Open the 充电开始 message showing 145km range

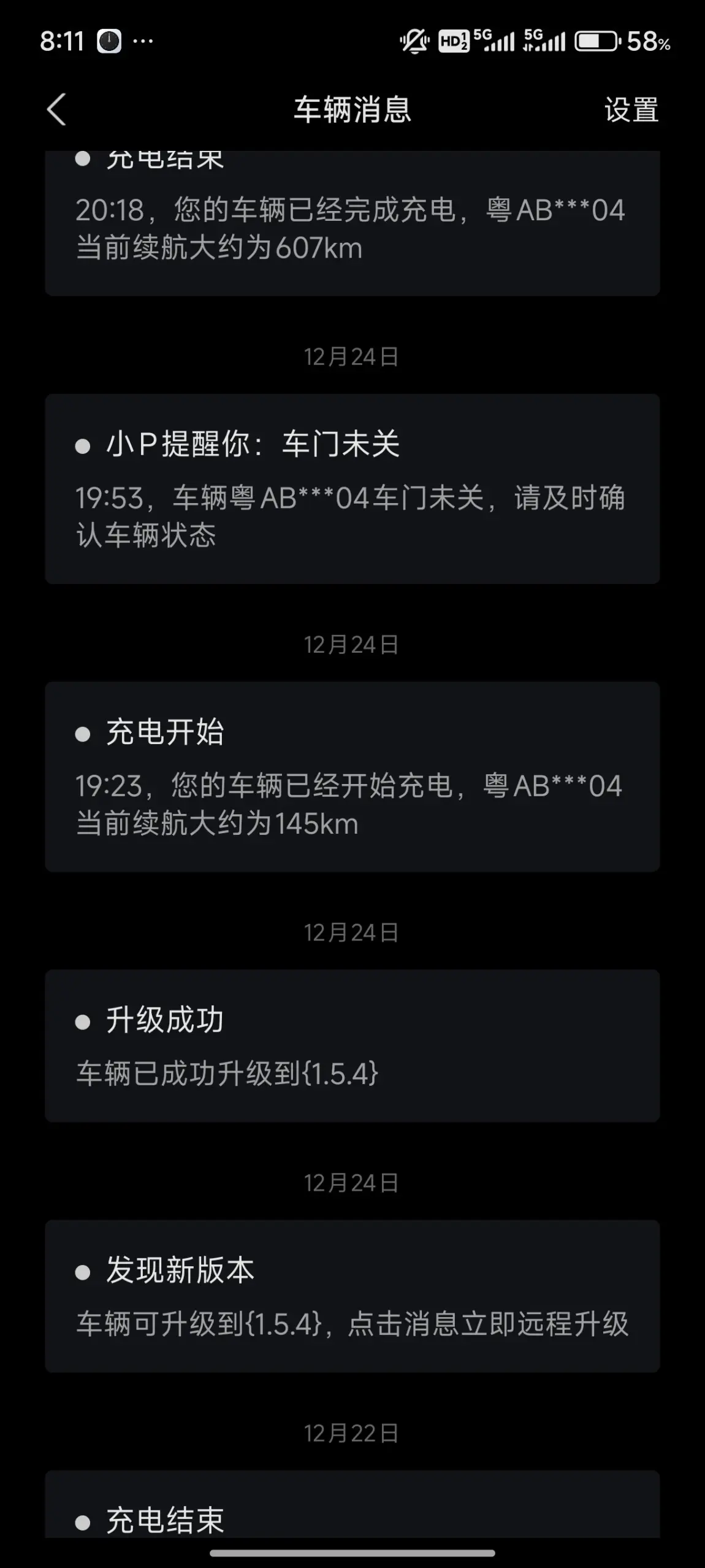coord(352,777)
